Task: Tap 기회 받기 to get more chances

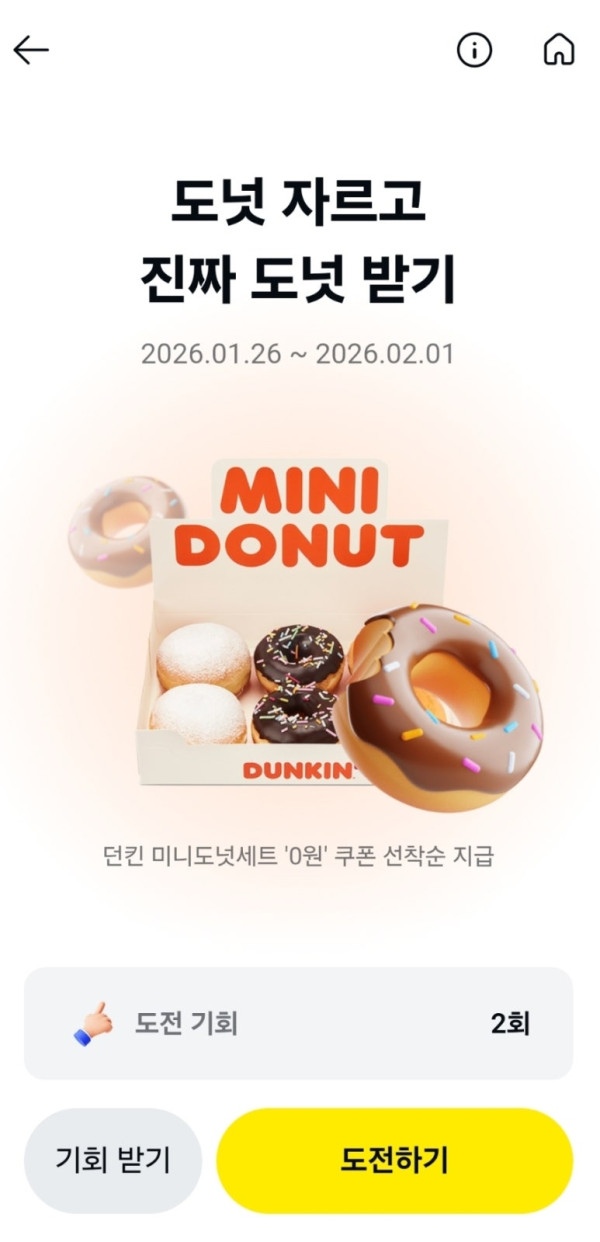Action: tap(112, 1160)
